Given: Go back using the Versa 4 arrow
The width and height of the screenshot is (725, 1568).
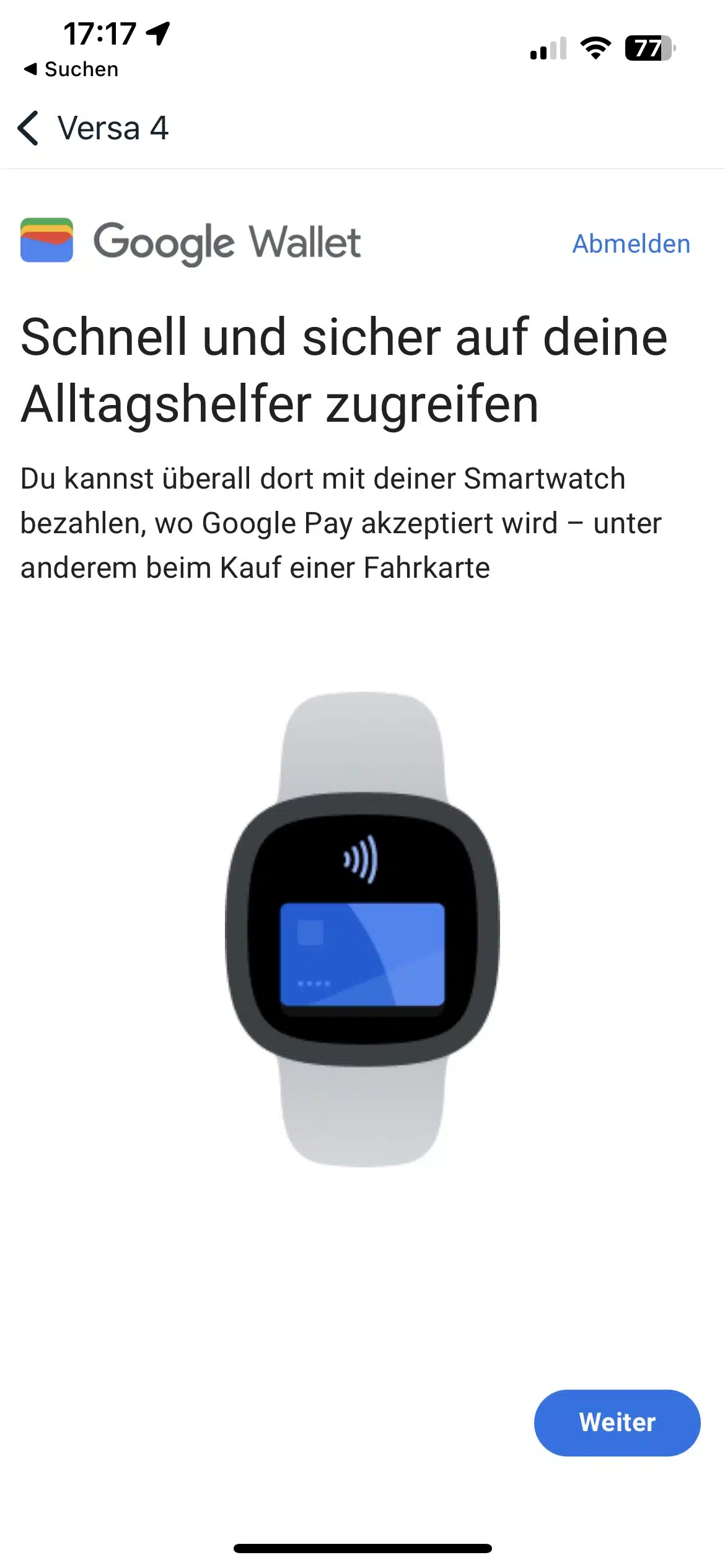Looking at the screenshot, I should pos(29,128).
